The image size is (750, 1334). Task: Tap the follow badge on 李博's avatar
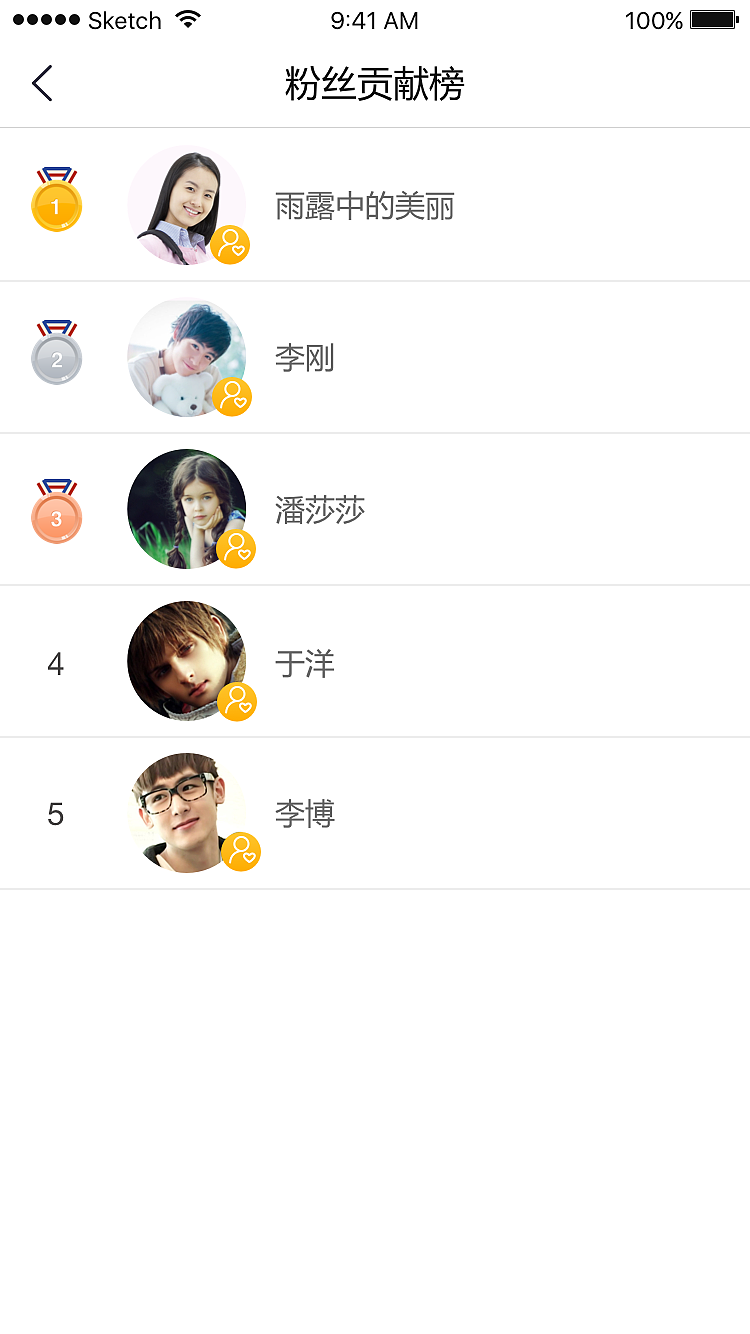click(x=241, y=852)
